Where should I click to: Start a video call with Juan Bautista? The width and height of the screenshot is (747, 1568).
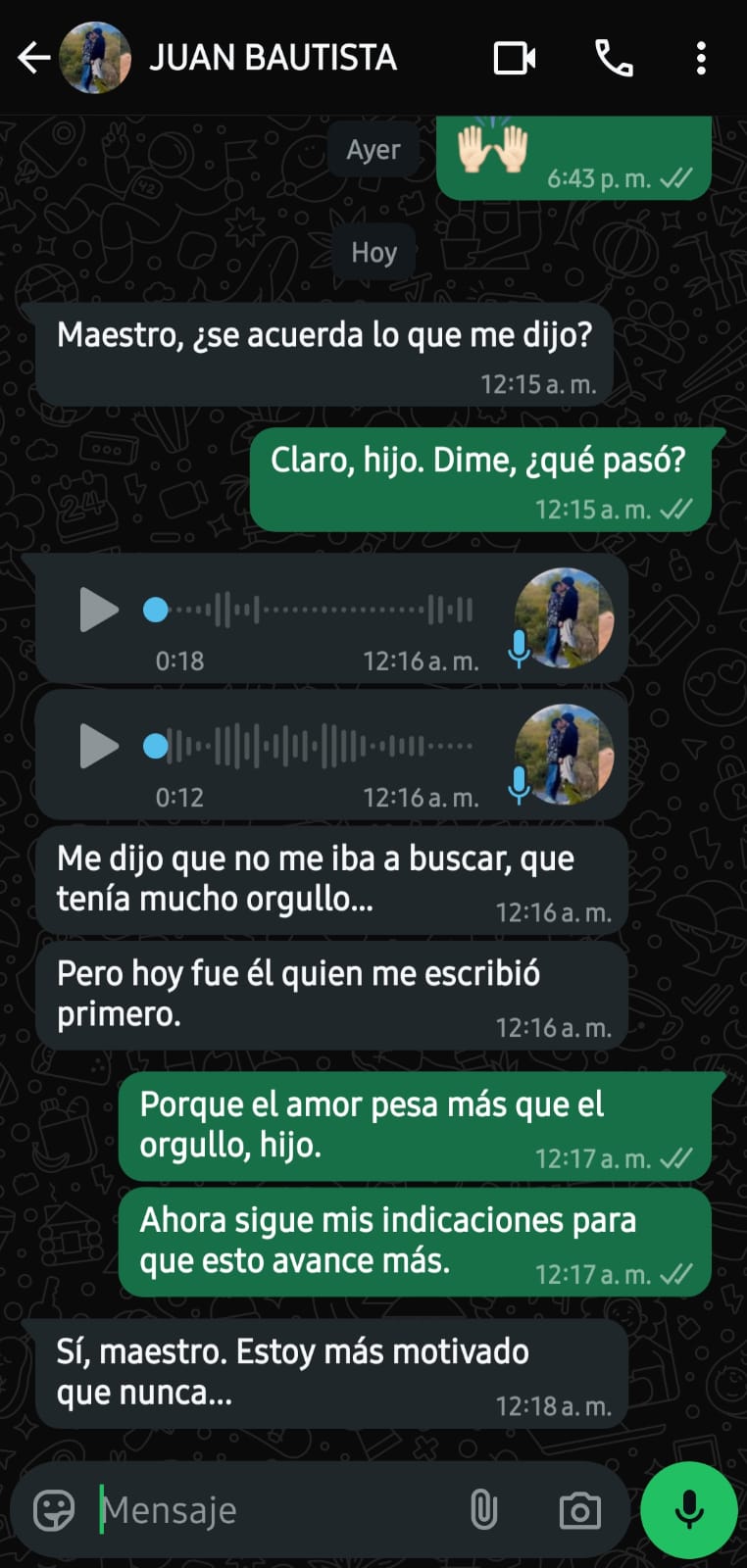pyautogui.click(x=514, y=57)
